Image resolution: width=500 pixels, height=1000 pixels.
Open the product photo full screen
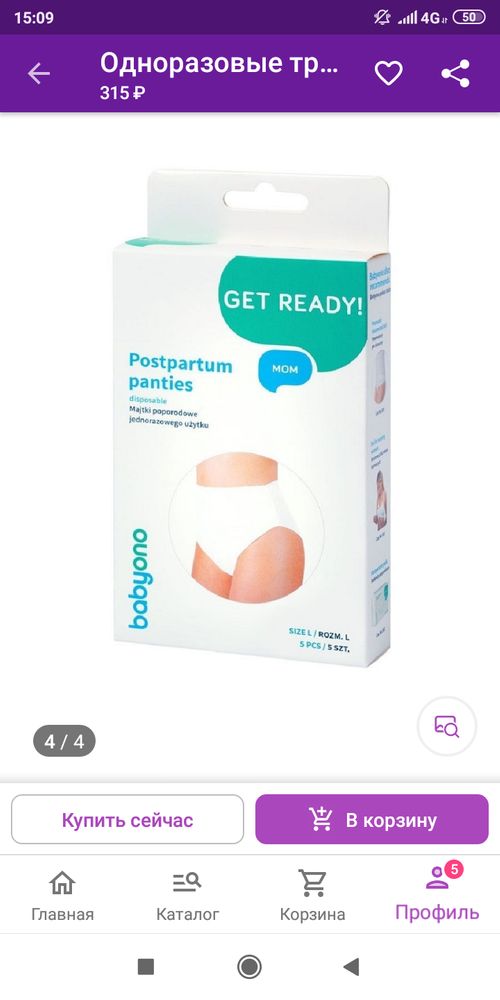pos(252,418)
